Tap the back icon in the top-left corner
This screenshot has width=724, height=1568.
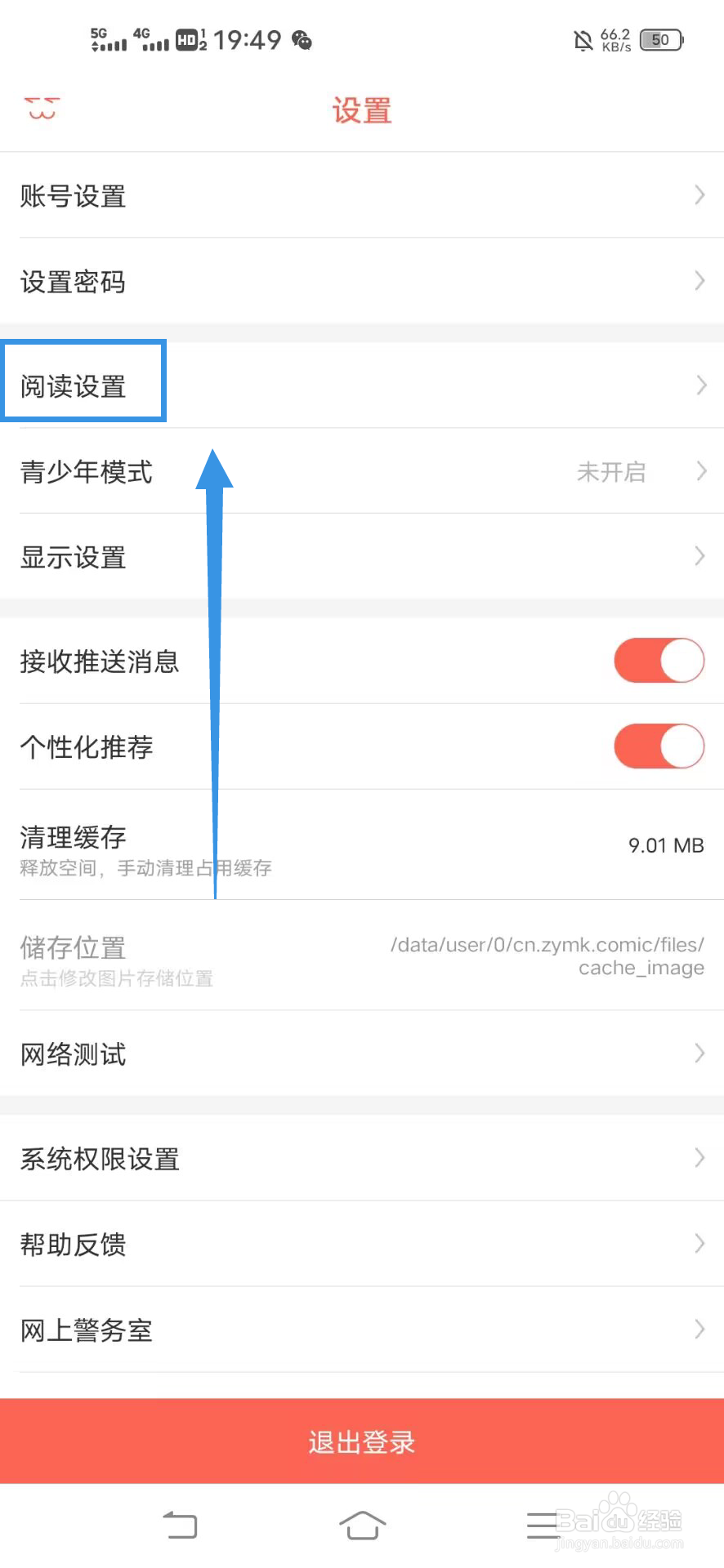coord(41,109)
